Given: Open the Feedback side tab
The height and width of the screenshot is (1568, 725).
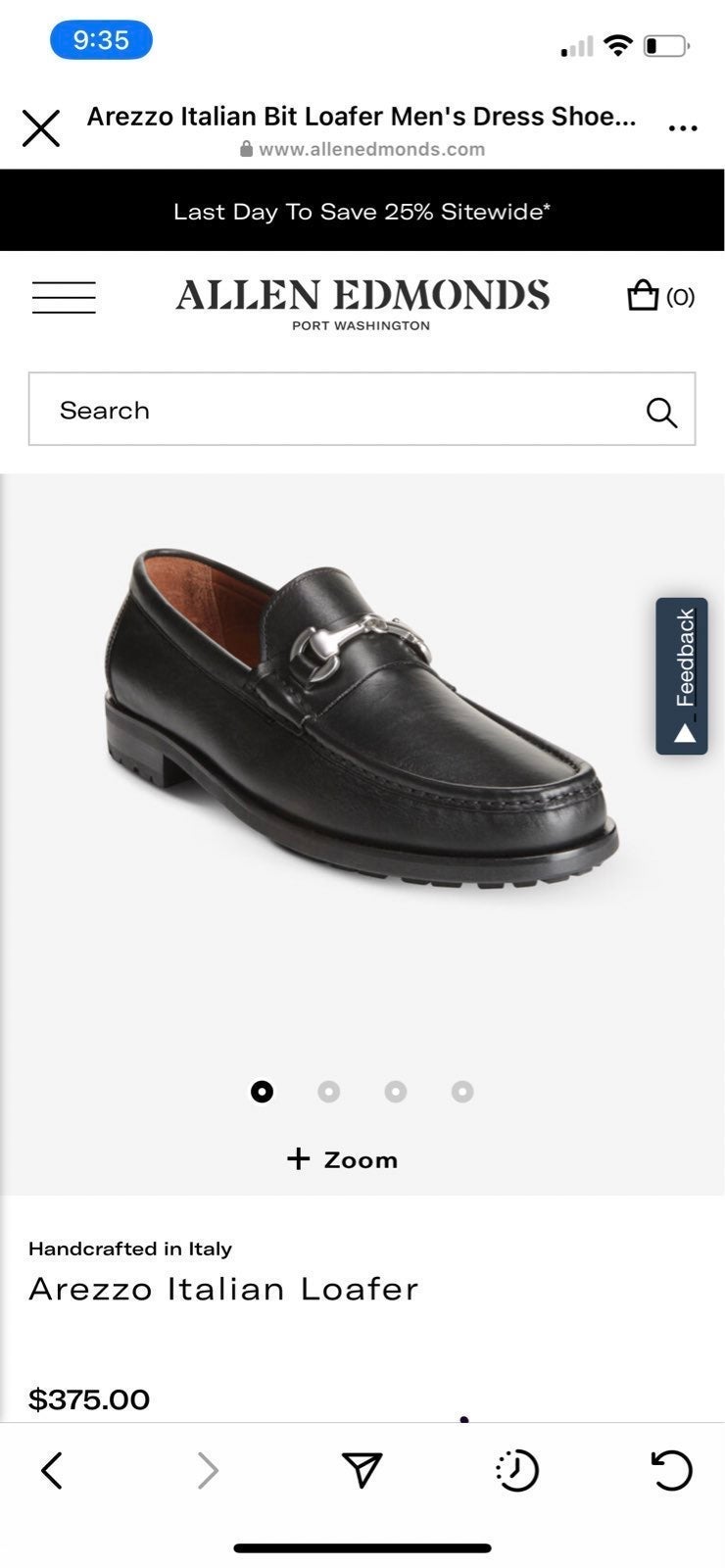Looking at the screenshot, I should (x=682, y=676).
